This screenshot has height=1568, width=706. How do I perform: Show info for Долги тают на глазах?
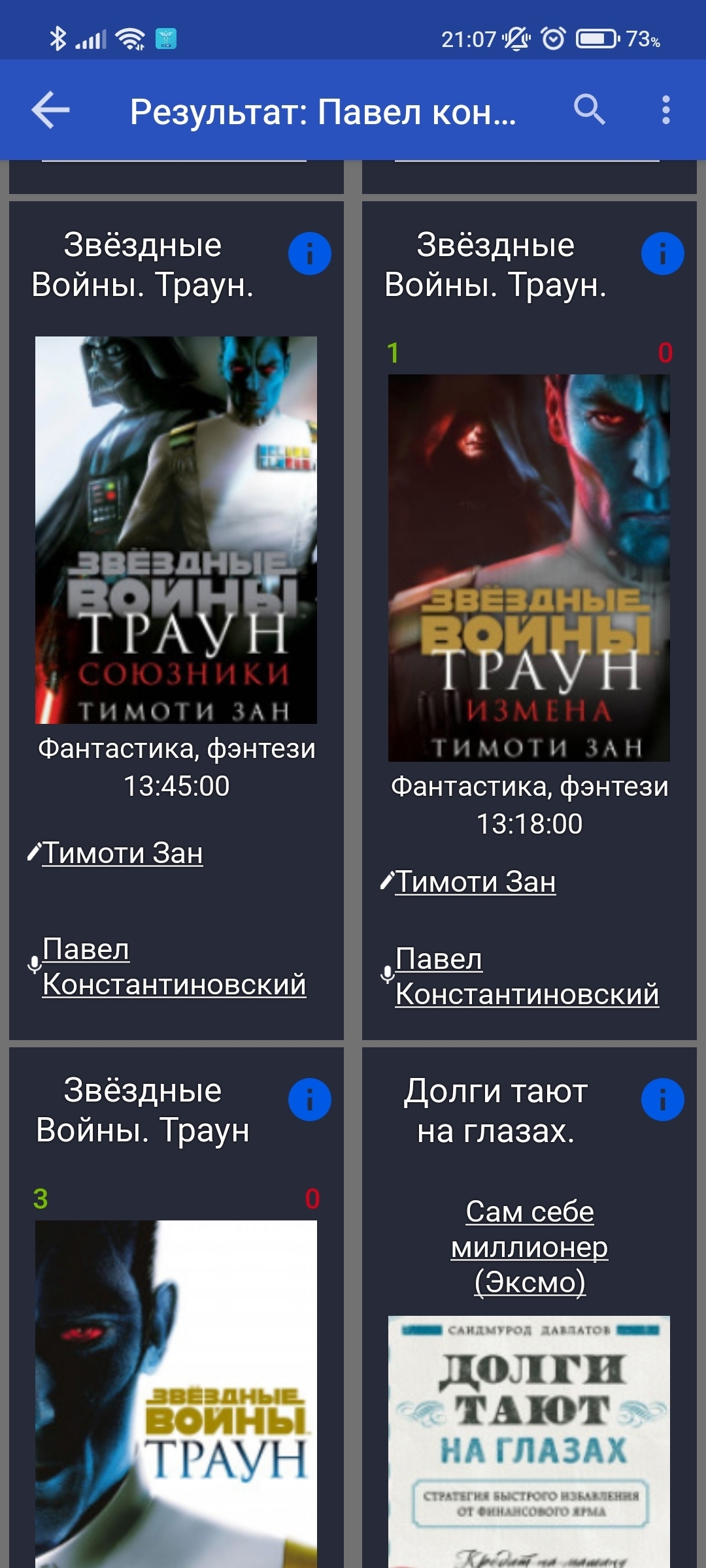[662, 1100]
